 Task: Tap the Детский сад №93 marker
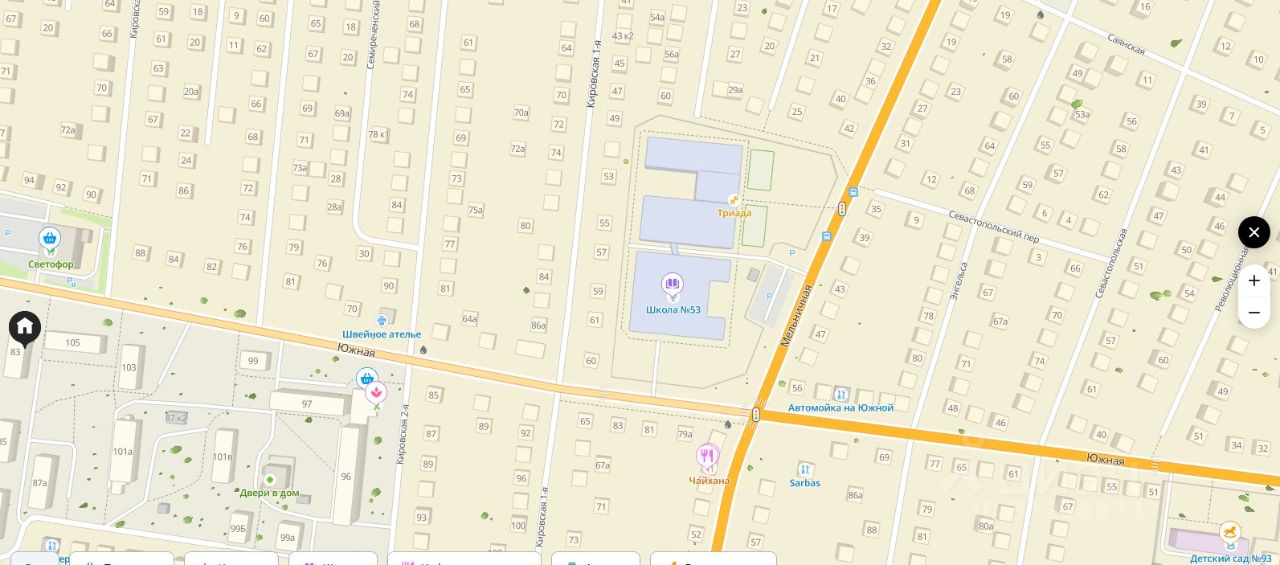(1230, 532)
